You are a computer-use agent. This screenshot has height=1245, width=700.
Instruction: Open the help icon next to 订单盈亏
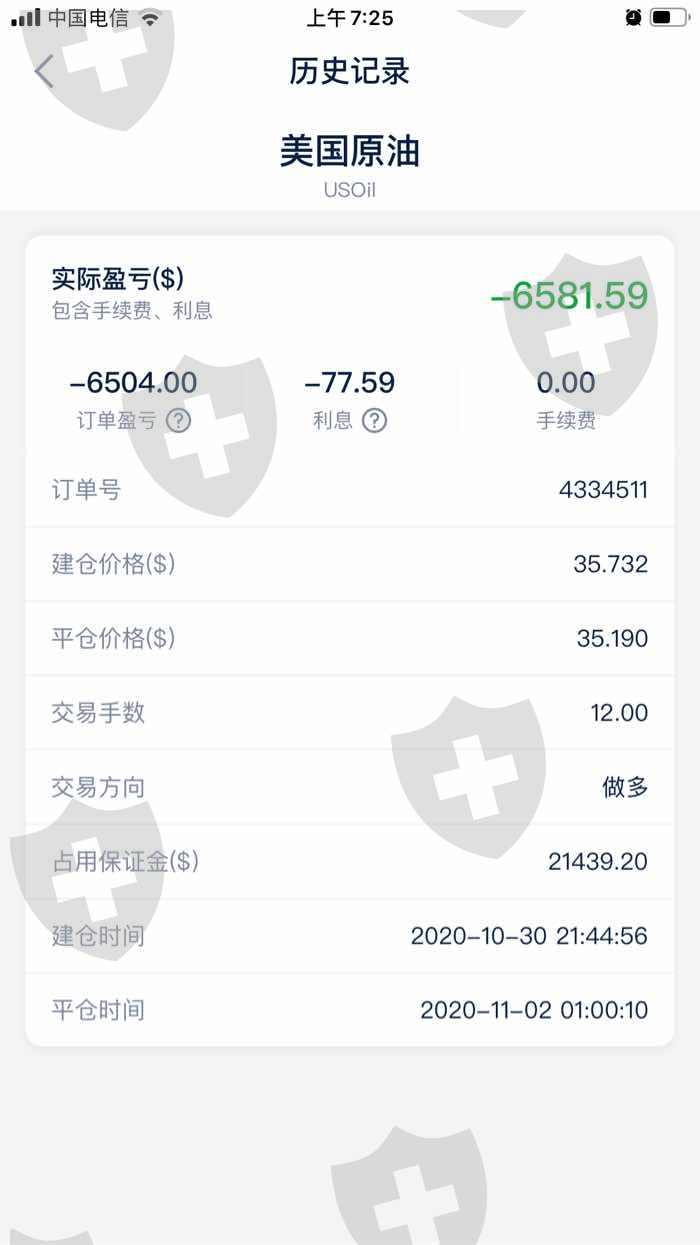coord(178,421)
